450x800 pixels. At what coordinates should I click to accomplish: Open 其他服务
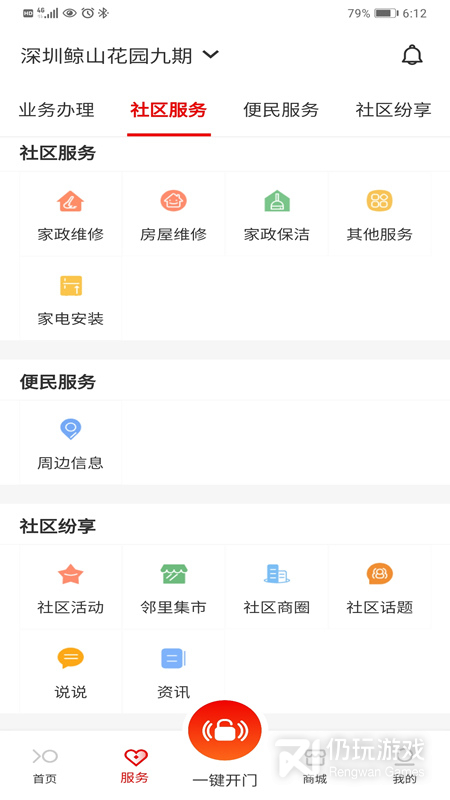pyautogui.click(x=380, y=214)
